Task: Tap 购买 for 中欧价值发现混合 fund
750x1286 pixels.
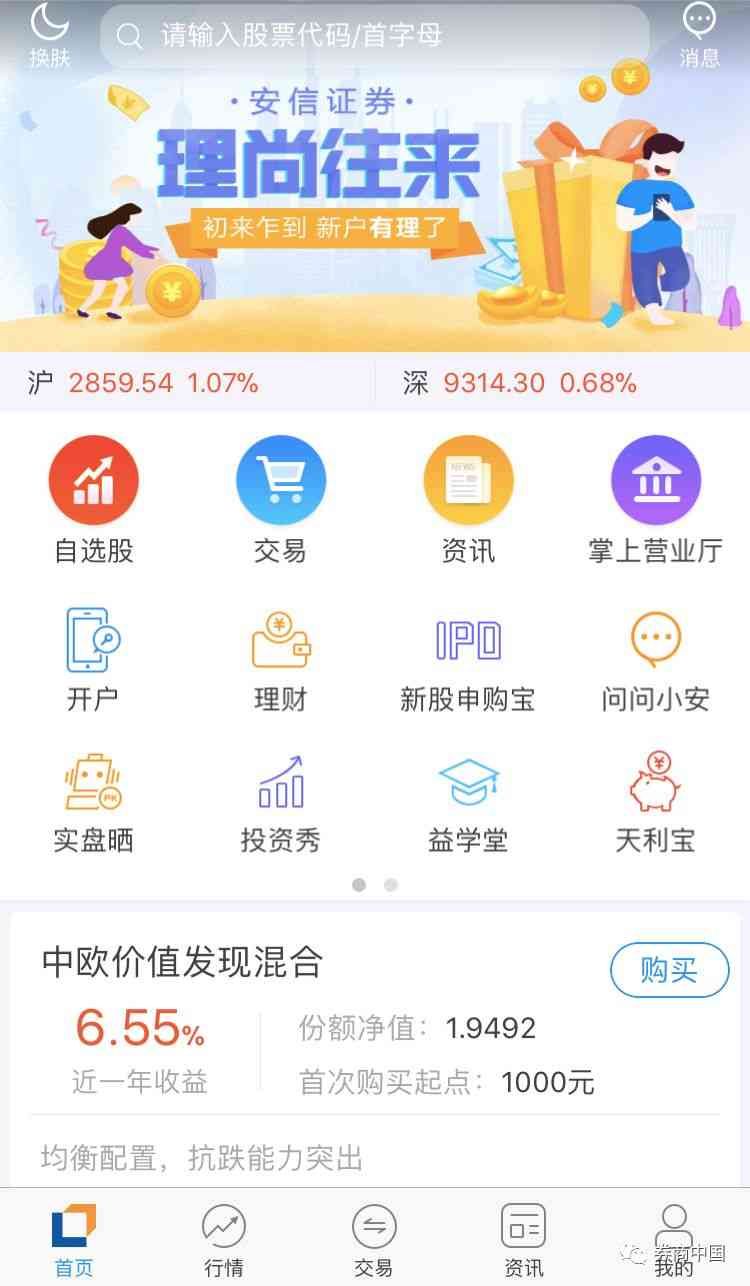Action: (x=669, y=969)
